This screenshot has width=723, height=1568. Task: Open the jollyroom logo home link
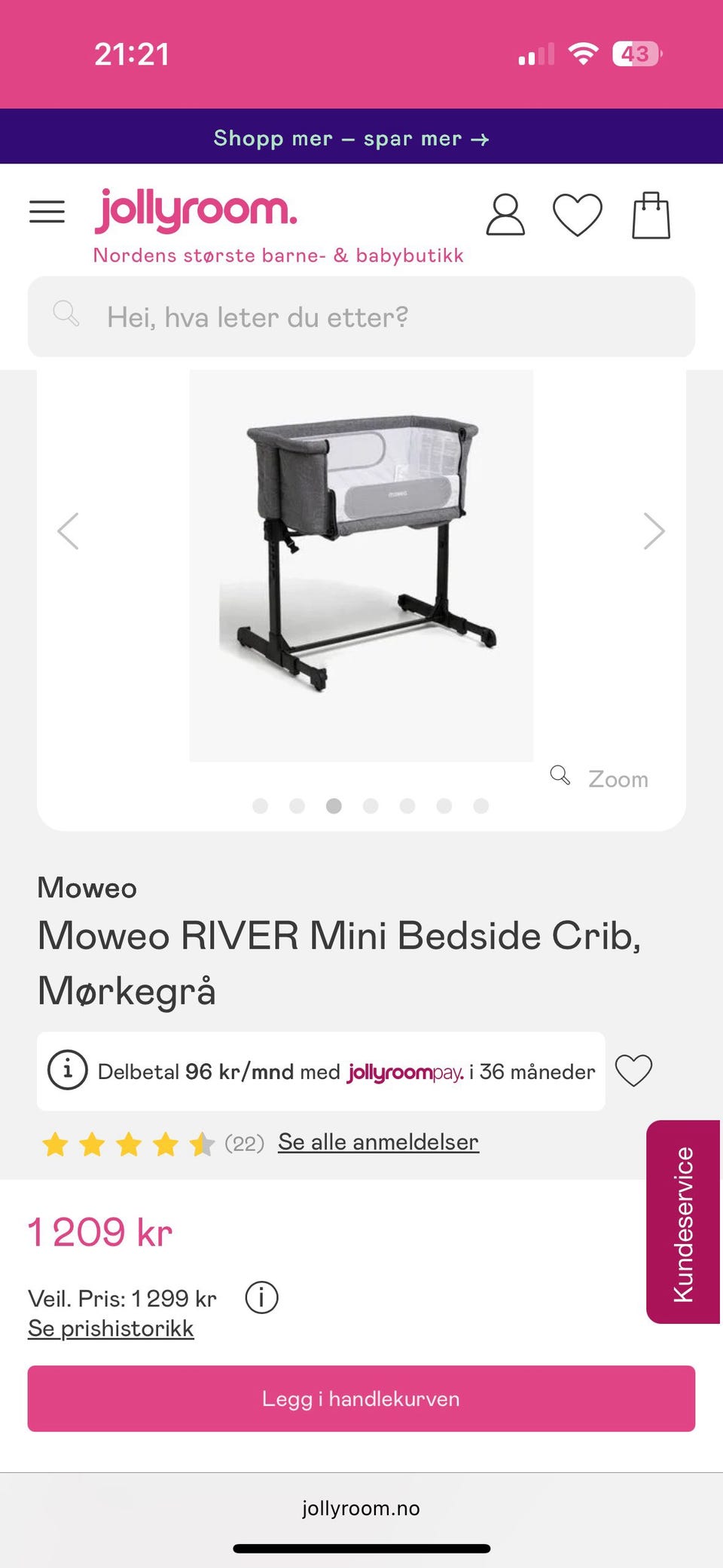click(x=196, y=210)
